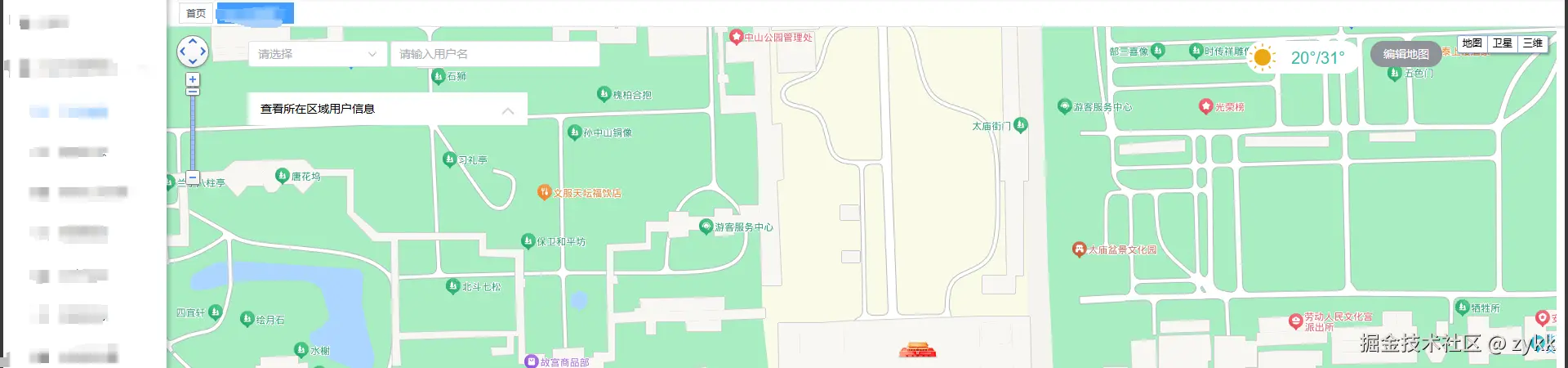Switch the map to 卫星 view

[1503, 43]
